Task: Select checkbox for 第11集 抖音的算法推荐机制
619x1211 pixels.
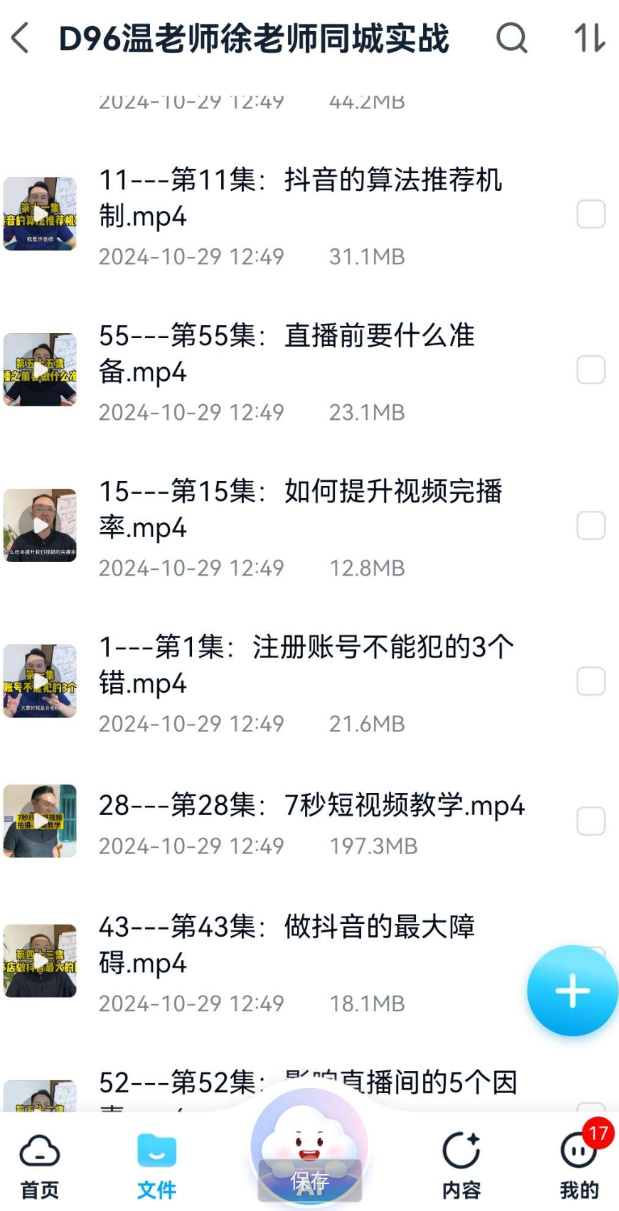Action: pyautogui.click(x=591, y=214)
